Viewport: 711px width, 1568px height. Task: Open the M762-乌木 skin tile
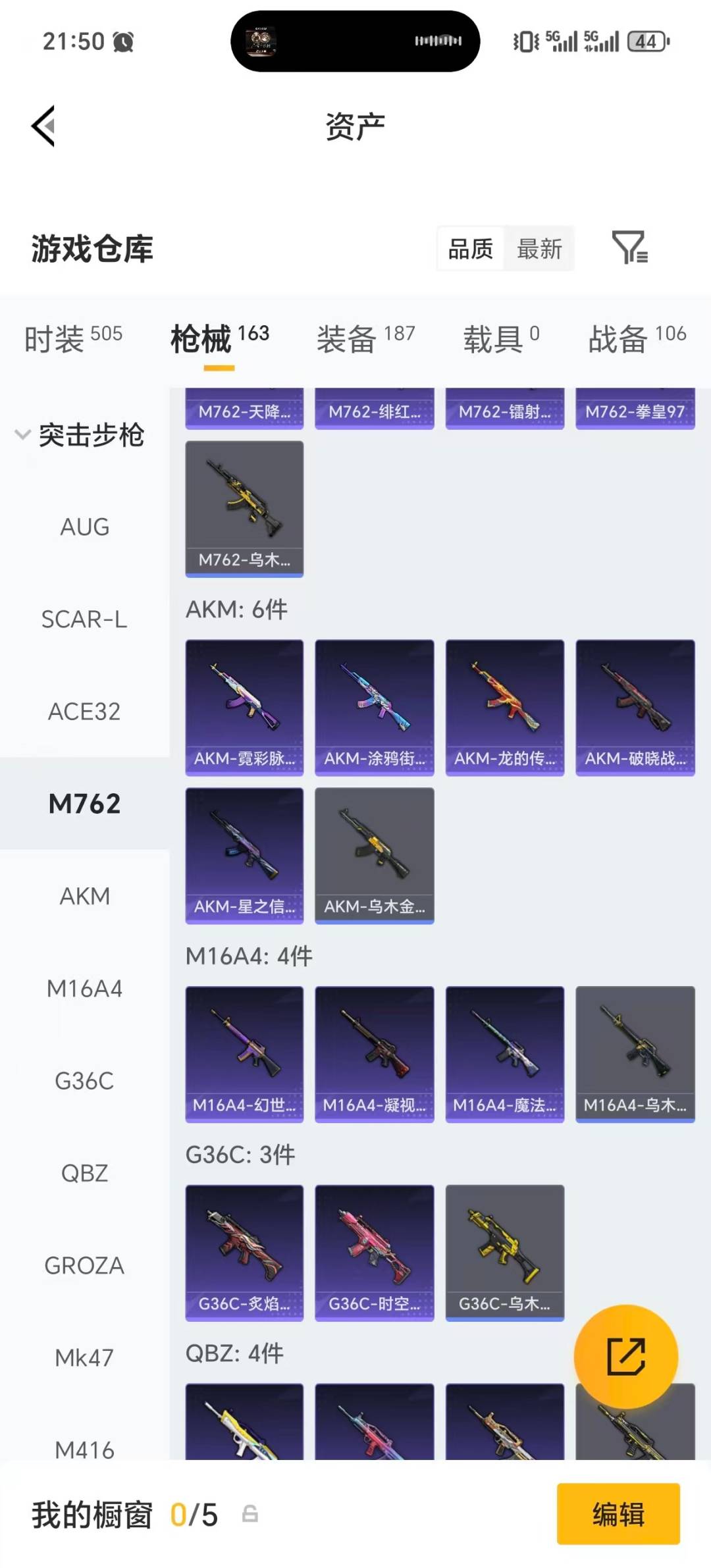244,508
